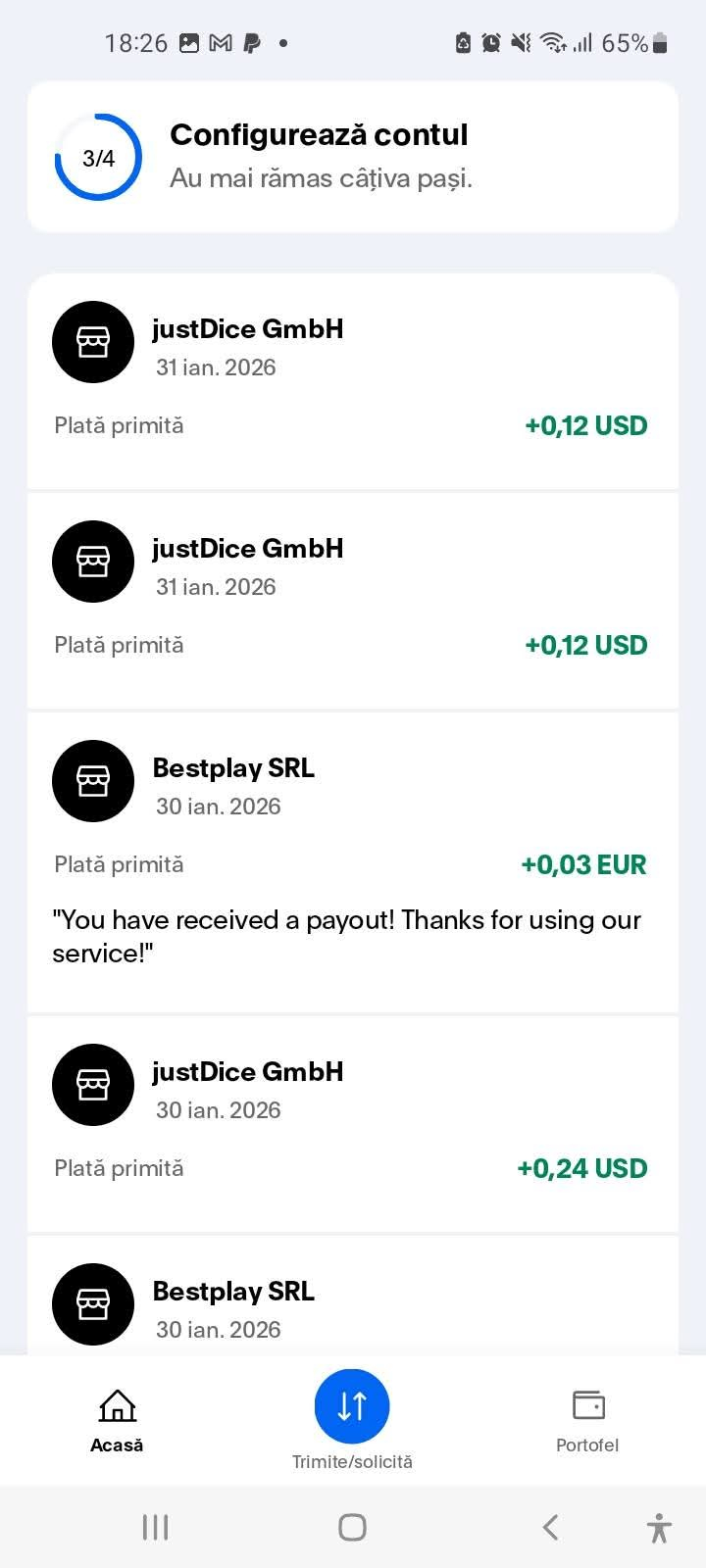
Task: Go back with the system back button
Action: tap(550, 1527)
